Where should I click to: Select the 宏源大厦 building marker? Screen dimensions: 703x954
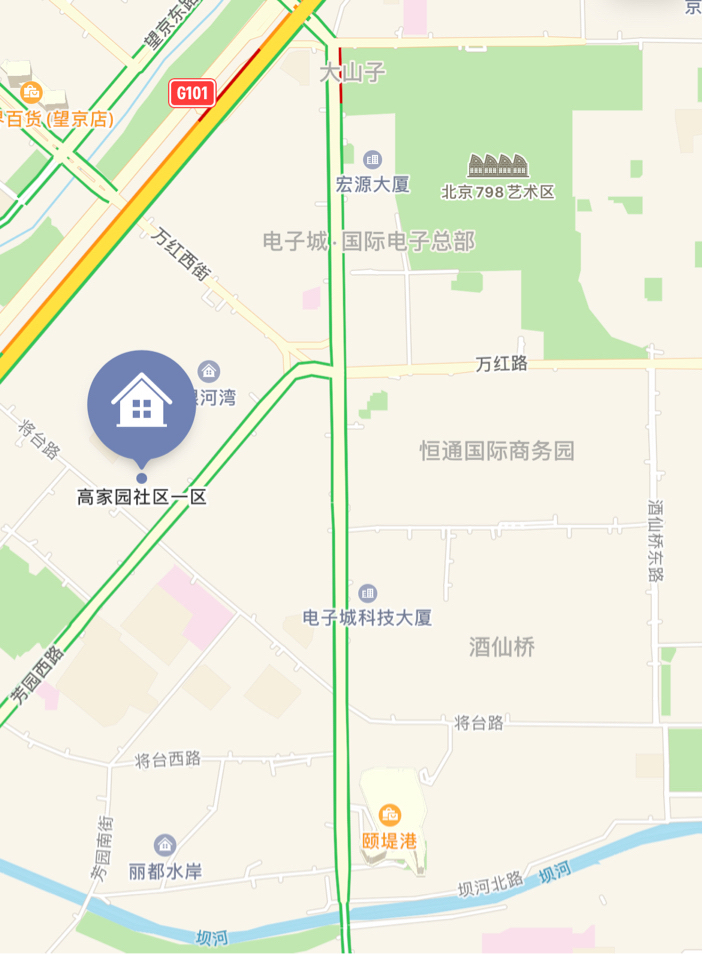[x=373, y=159]
